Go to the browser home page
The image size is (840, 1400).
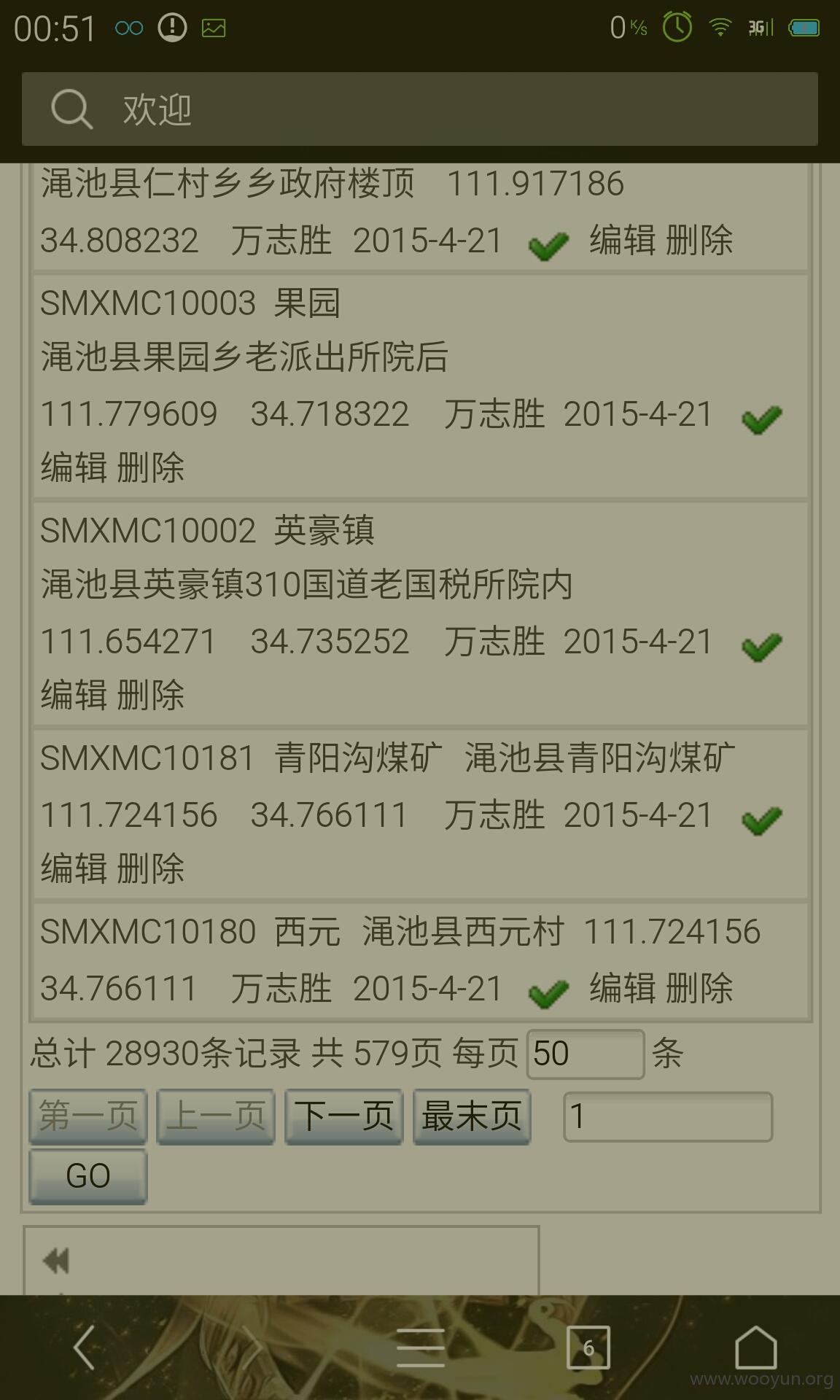756,1347
